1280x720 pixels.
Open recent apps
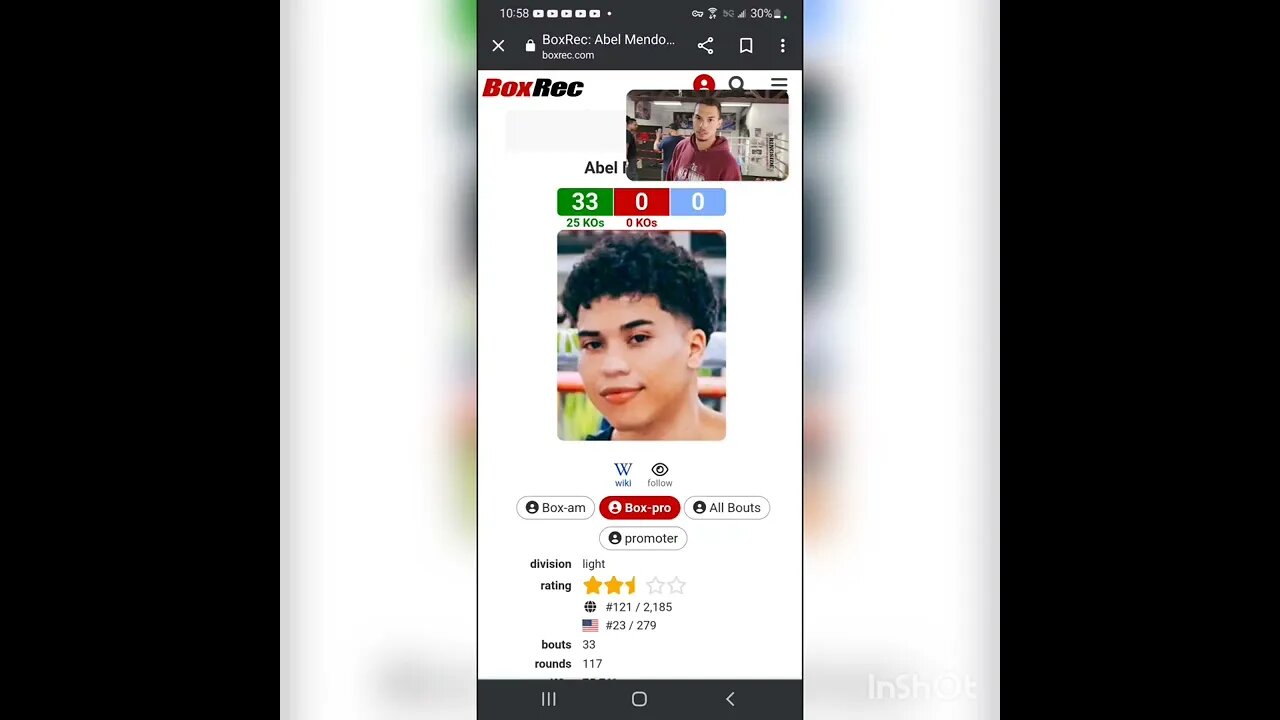tap(549, 699)
